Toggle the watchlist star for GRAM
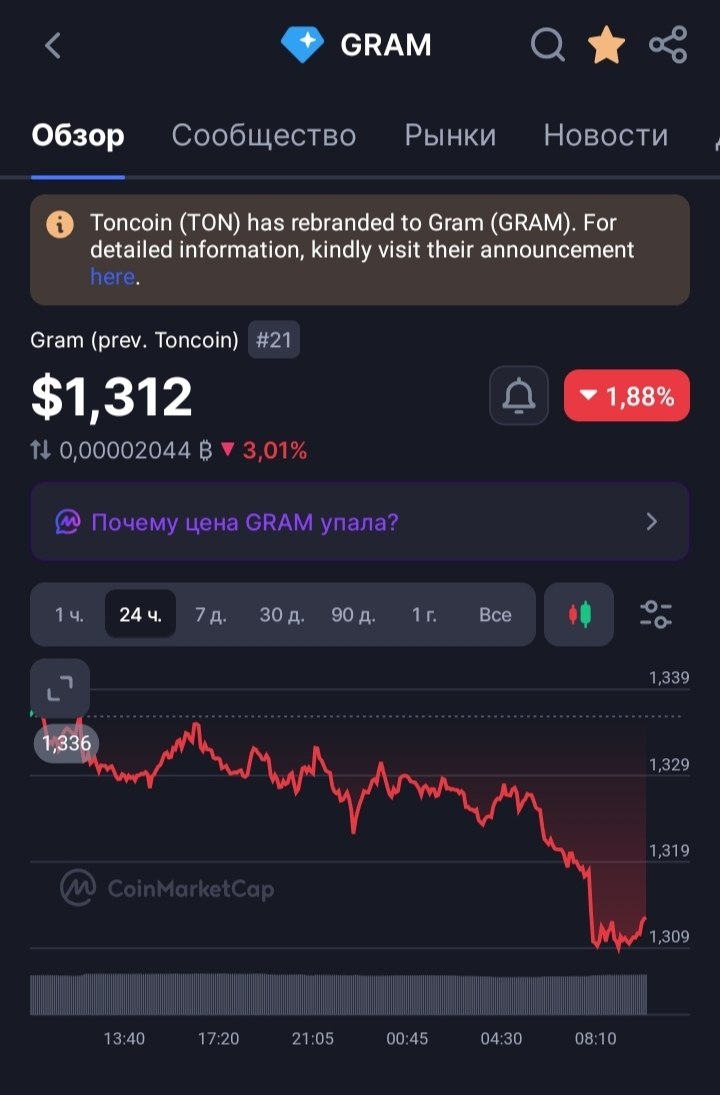Viewport: 720px width, 1095px height. click(606, 45)
